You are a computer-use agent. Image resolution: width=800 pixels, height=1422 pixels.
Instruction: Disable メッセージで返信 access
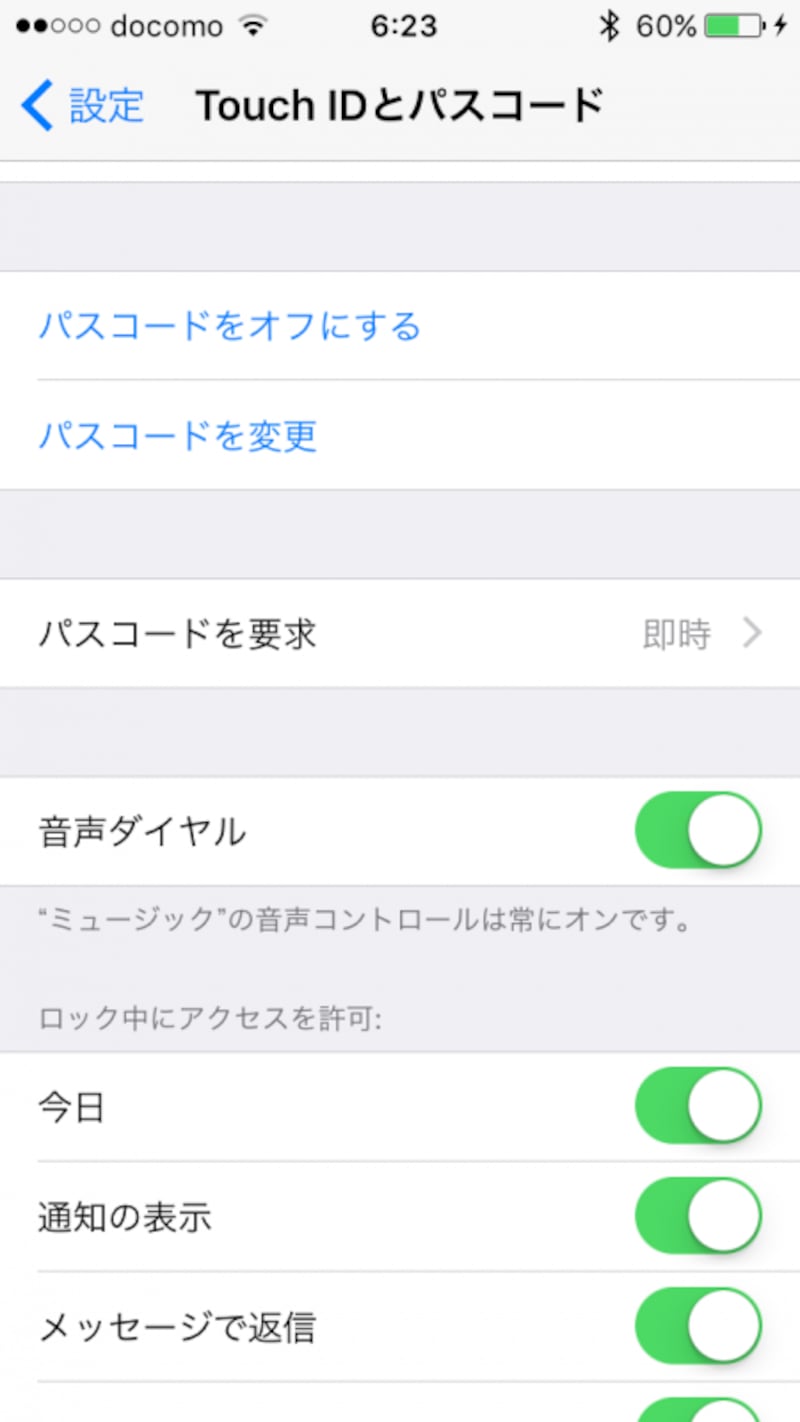[696, 1326]
